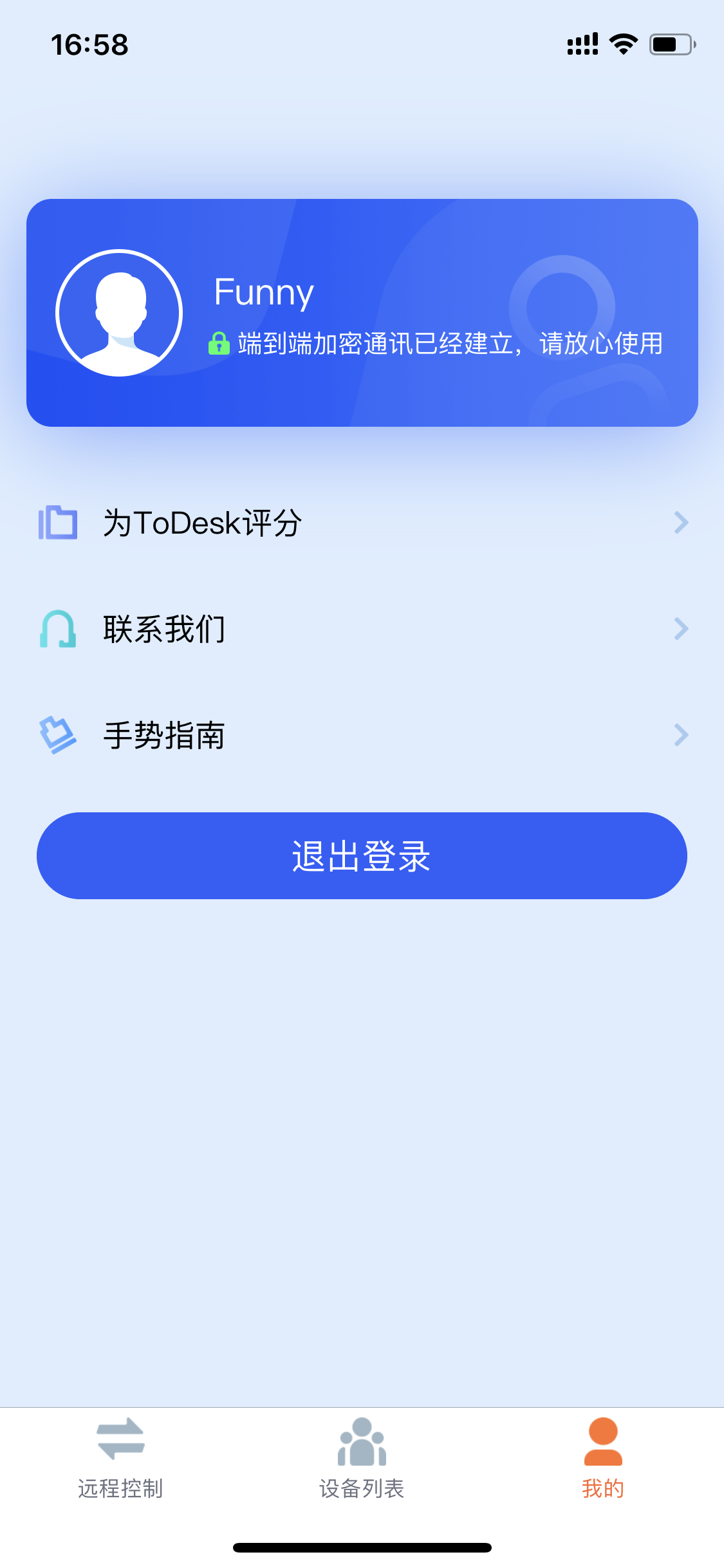This screenshot has width=724, height=1568.
Task: Tap 退出登录 to log out
Action: [362, 856]
